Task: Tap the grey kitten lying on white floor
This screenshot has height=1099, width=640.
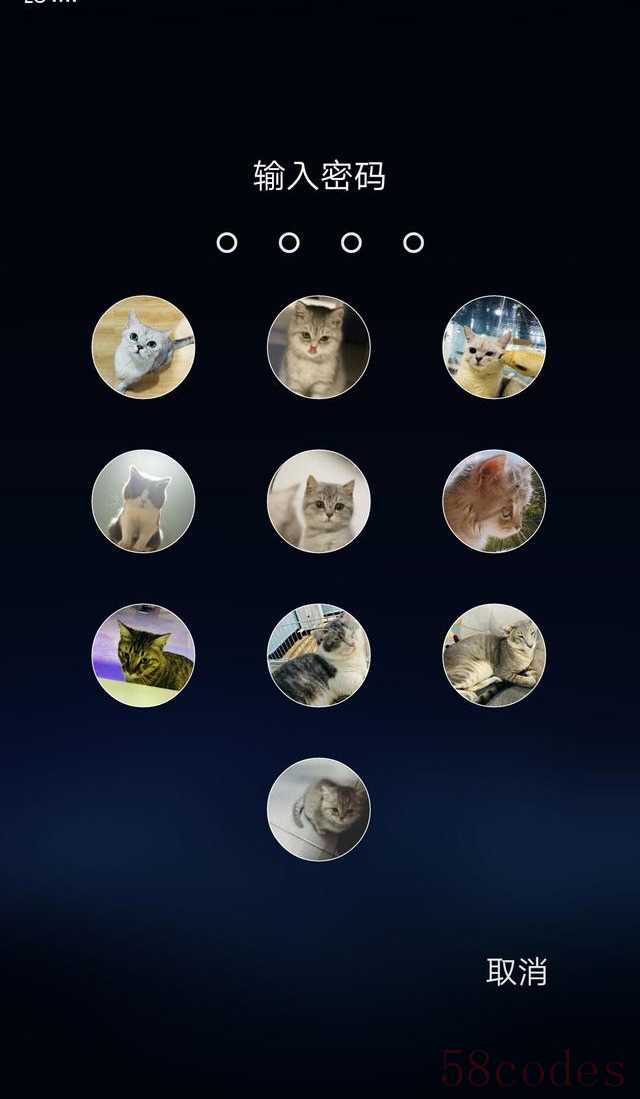Action: pyautogui.click(x=319, y=809)
